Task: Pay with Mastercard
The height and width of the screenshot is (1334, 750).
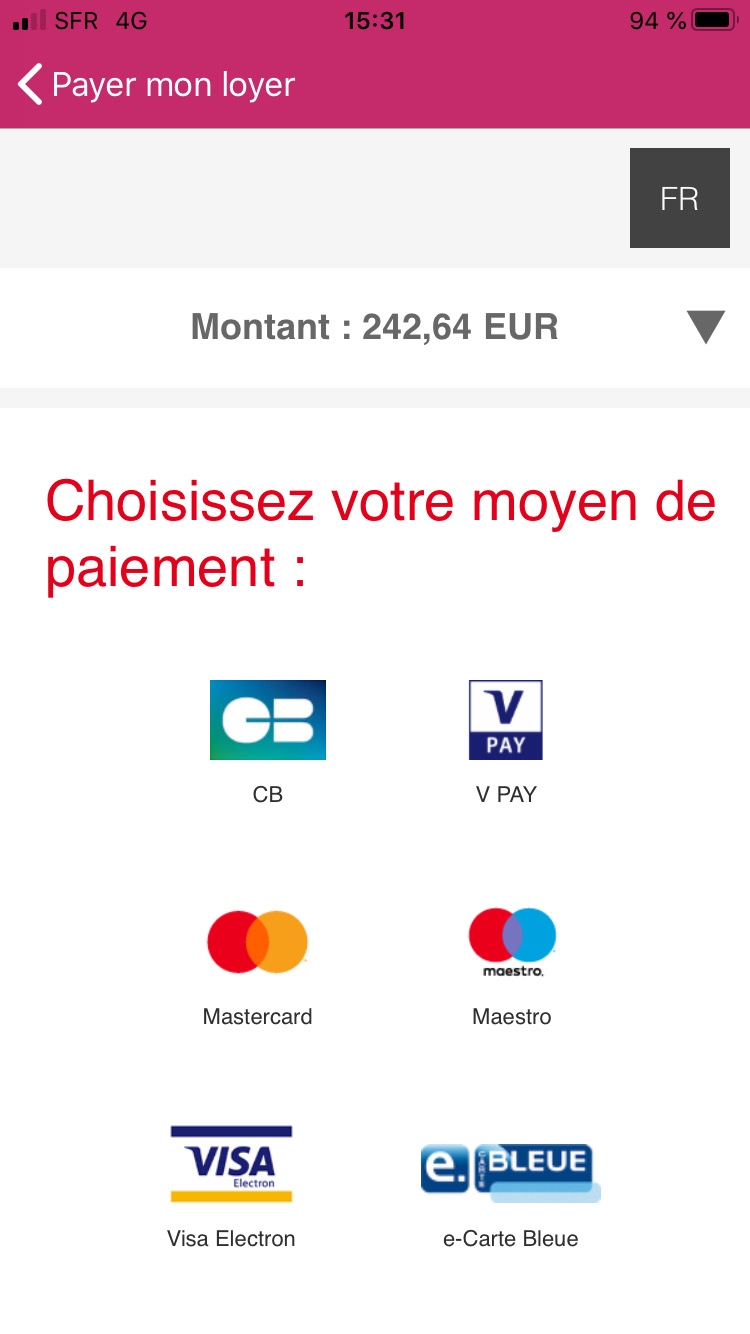Action: click(257, 942)
